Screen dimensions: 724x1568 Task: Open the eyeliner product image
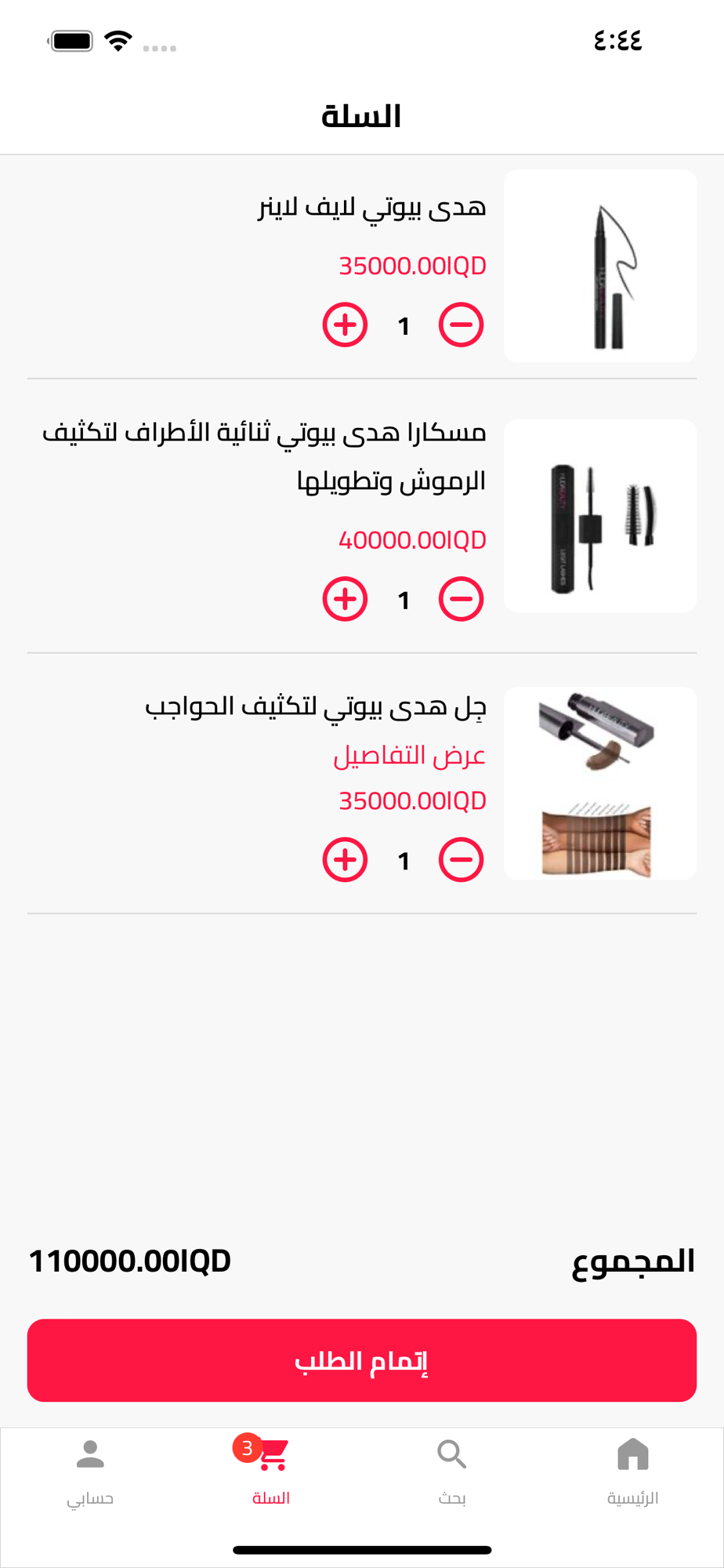(x=600, y=266)
